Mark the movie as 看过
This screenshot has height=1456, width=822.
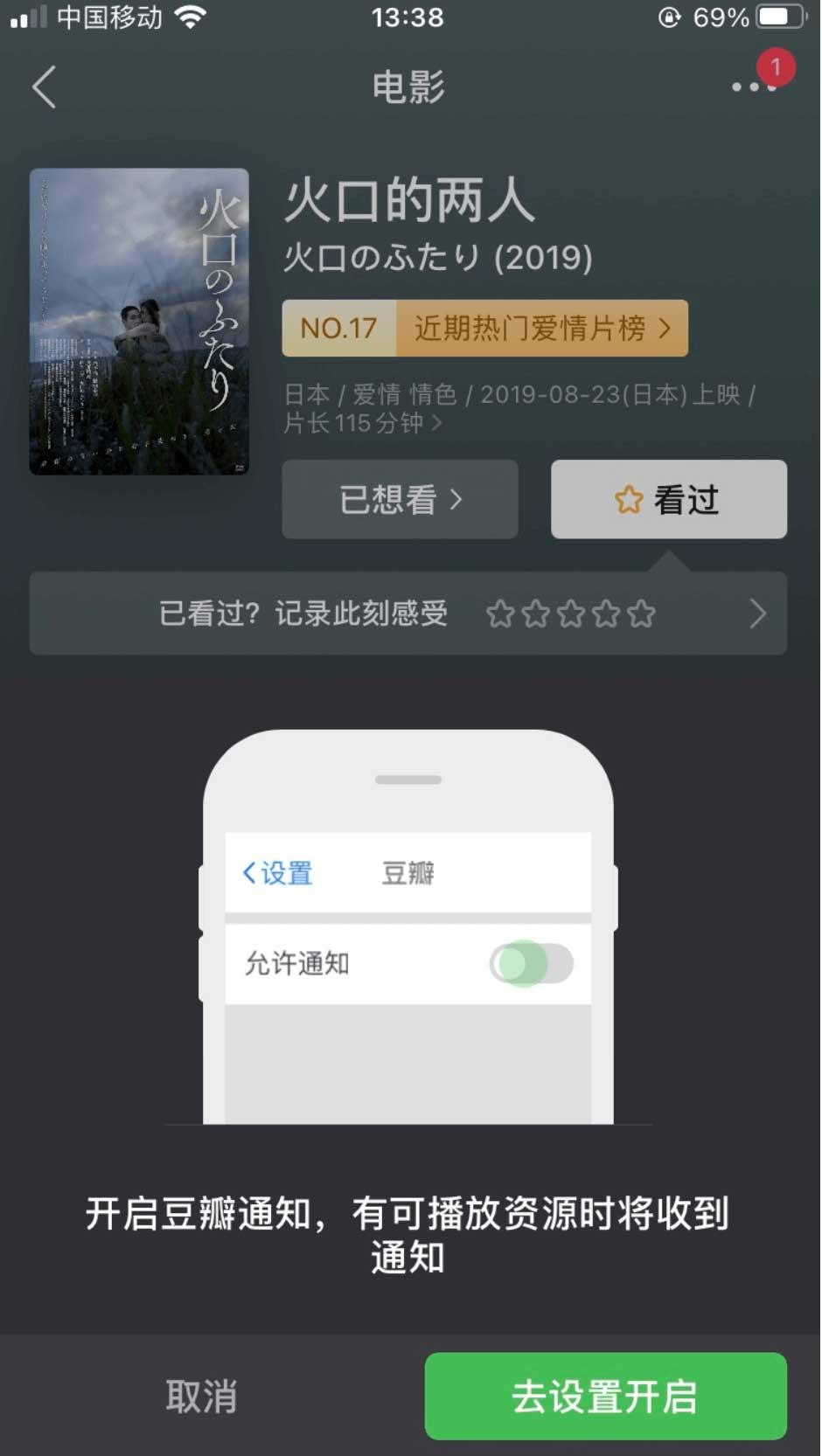tap(668, 500)
